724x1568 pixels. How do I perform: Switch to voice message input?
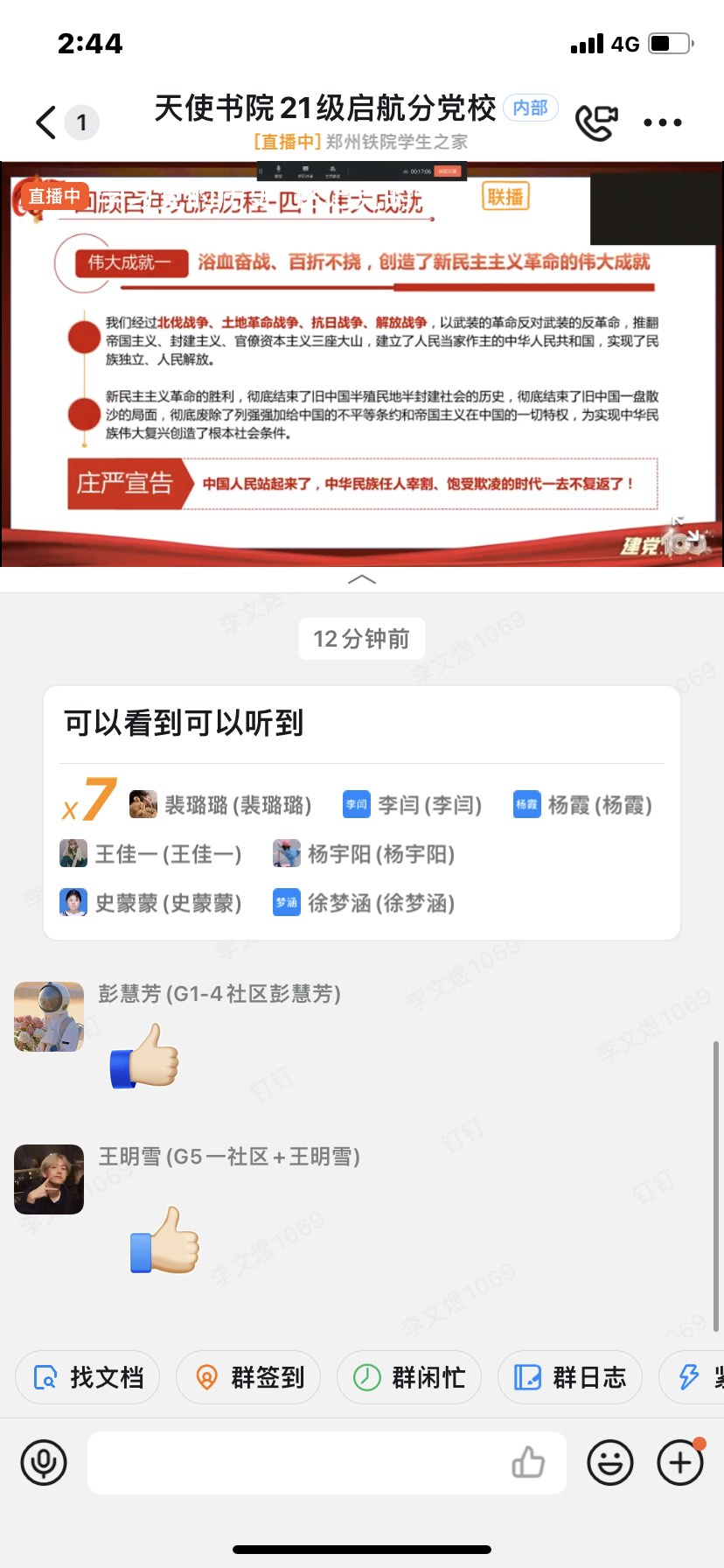(x=44, y=1462)
